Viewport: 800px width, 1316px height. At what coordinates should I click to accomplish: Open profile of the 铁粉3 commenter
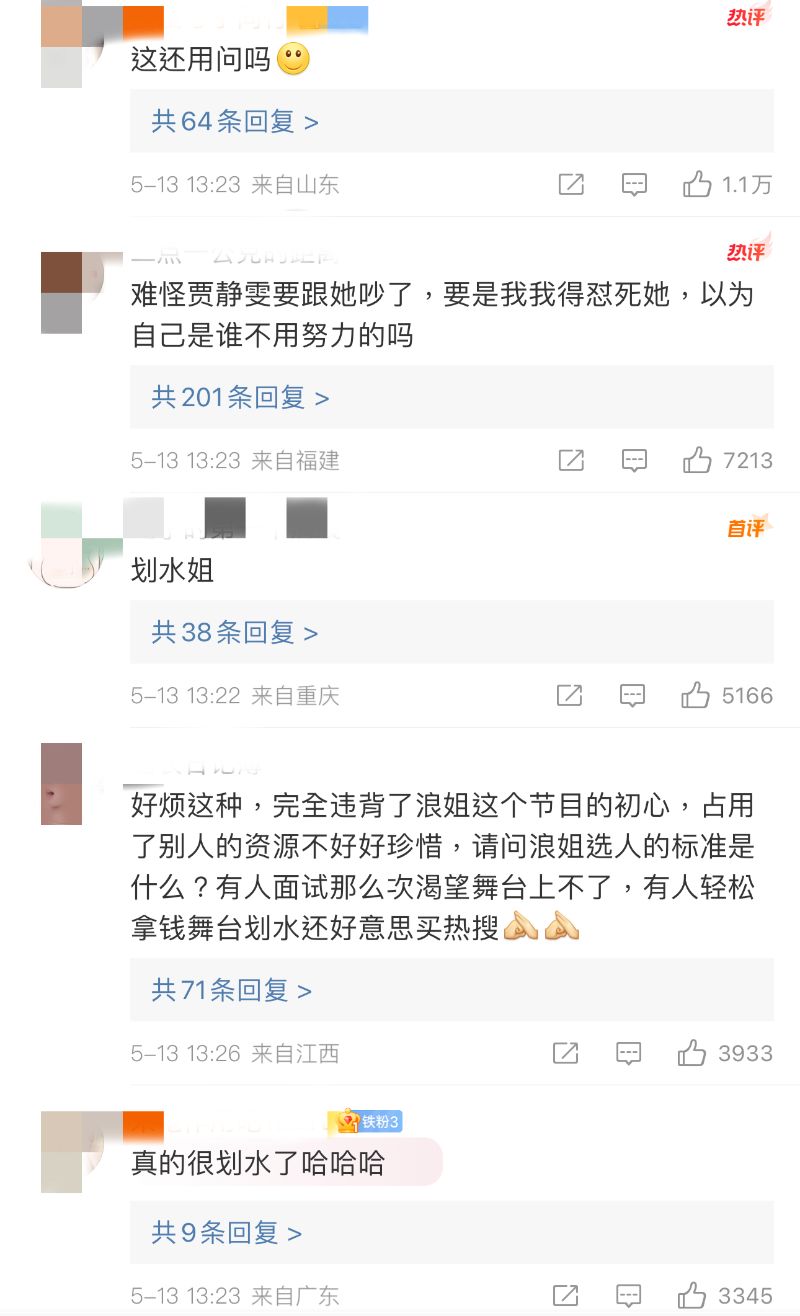coord(61,1152)
